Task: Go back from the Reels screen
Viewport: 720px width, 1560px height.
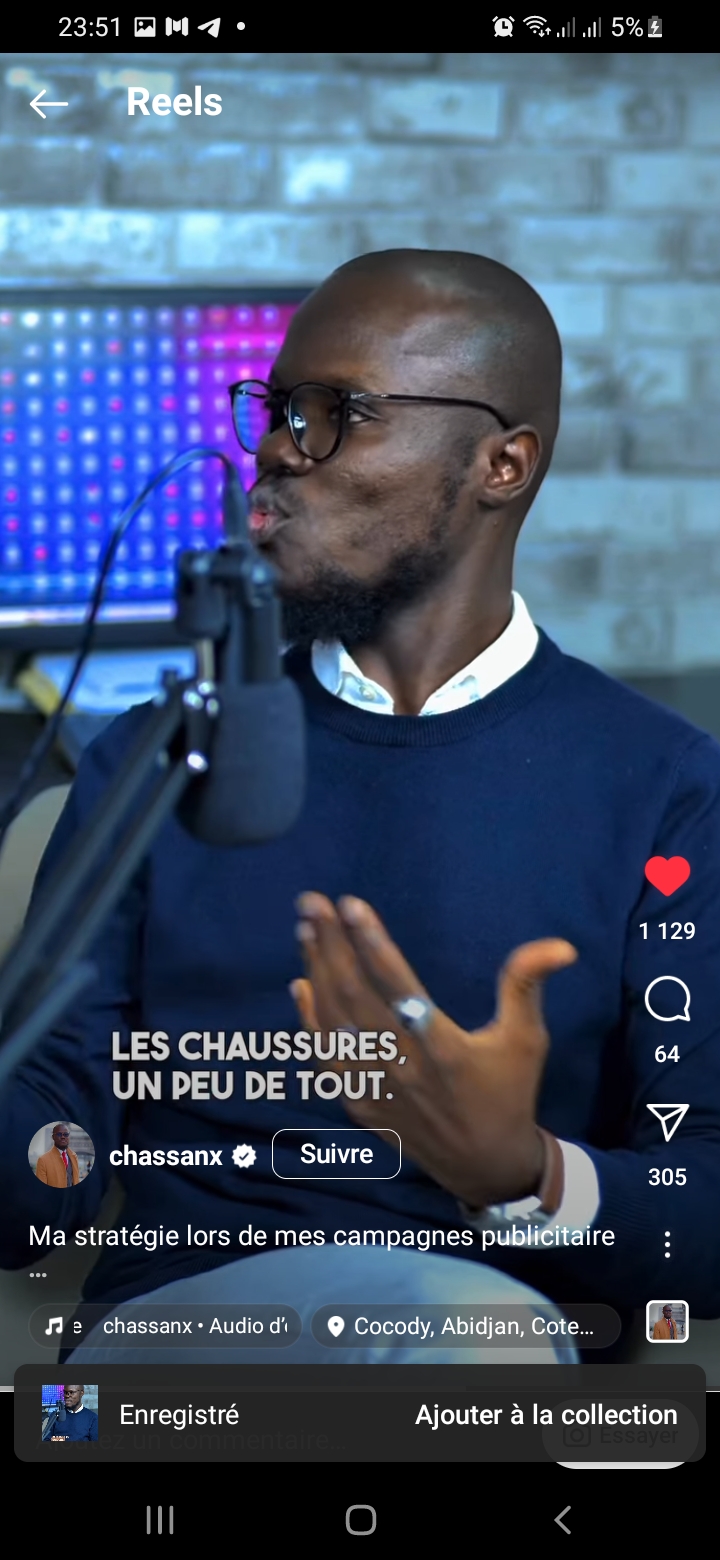Action: [48, 103]
